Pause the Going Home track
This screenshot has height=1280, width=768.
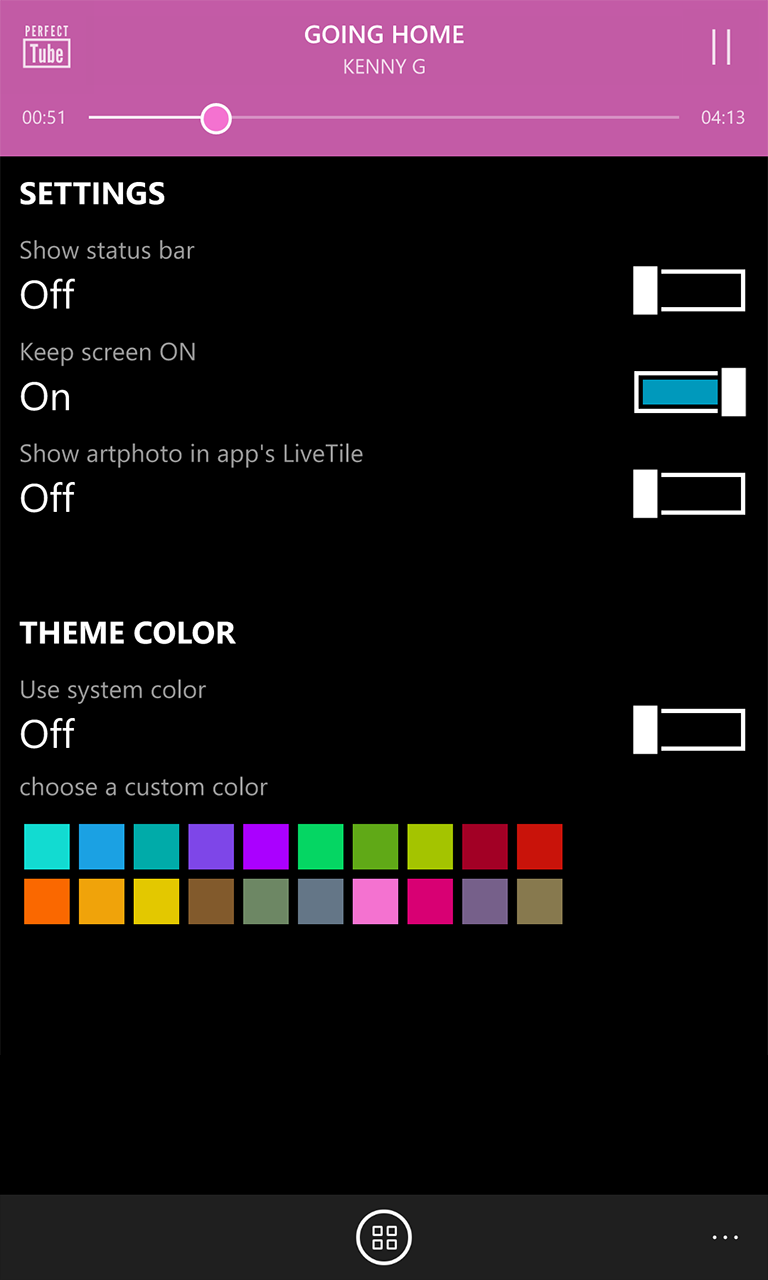(x=721, y=47)
